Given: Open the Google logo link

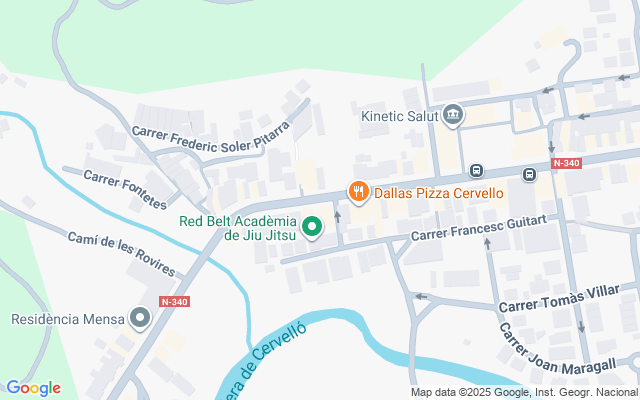Looking at the screenshot, I should pos(33,389).
